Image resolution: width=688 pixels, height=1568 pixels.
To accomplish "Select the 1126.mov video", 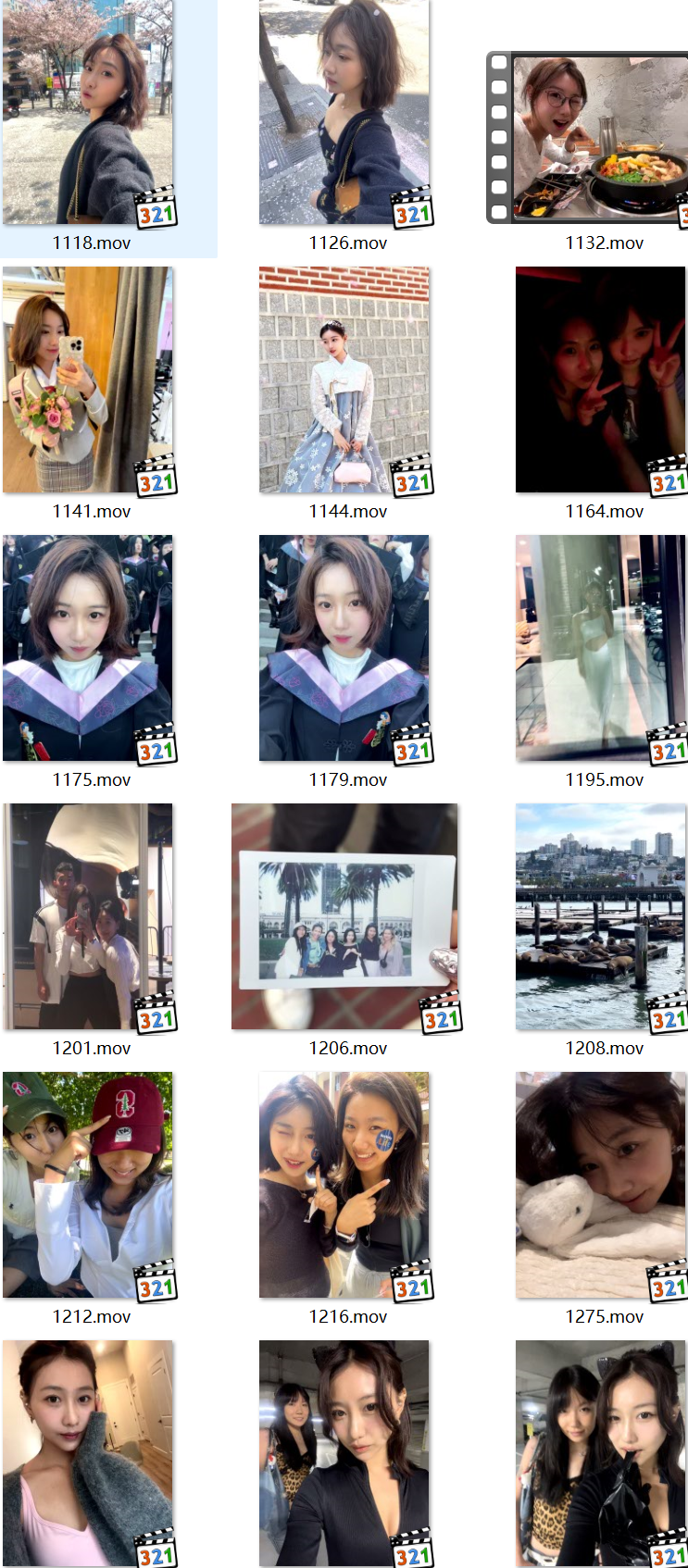I will point(344,116).
